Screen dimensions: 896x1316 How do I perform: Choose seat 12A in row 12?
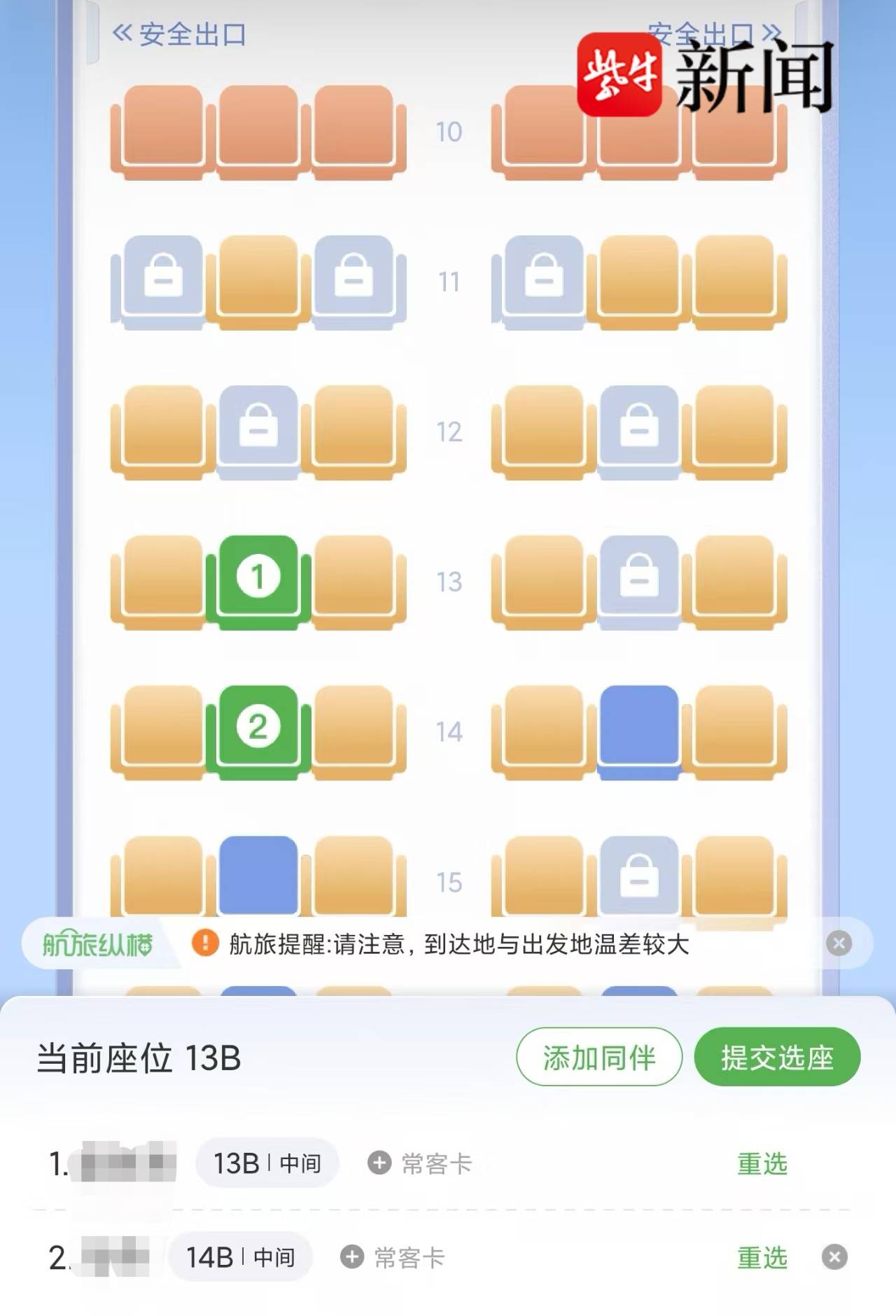click(162, 429)
